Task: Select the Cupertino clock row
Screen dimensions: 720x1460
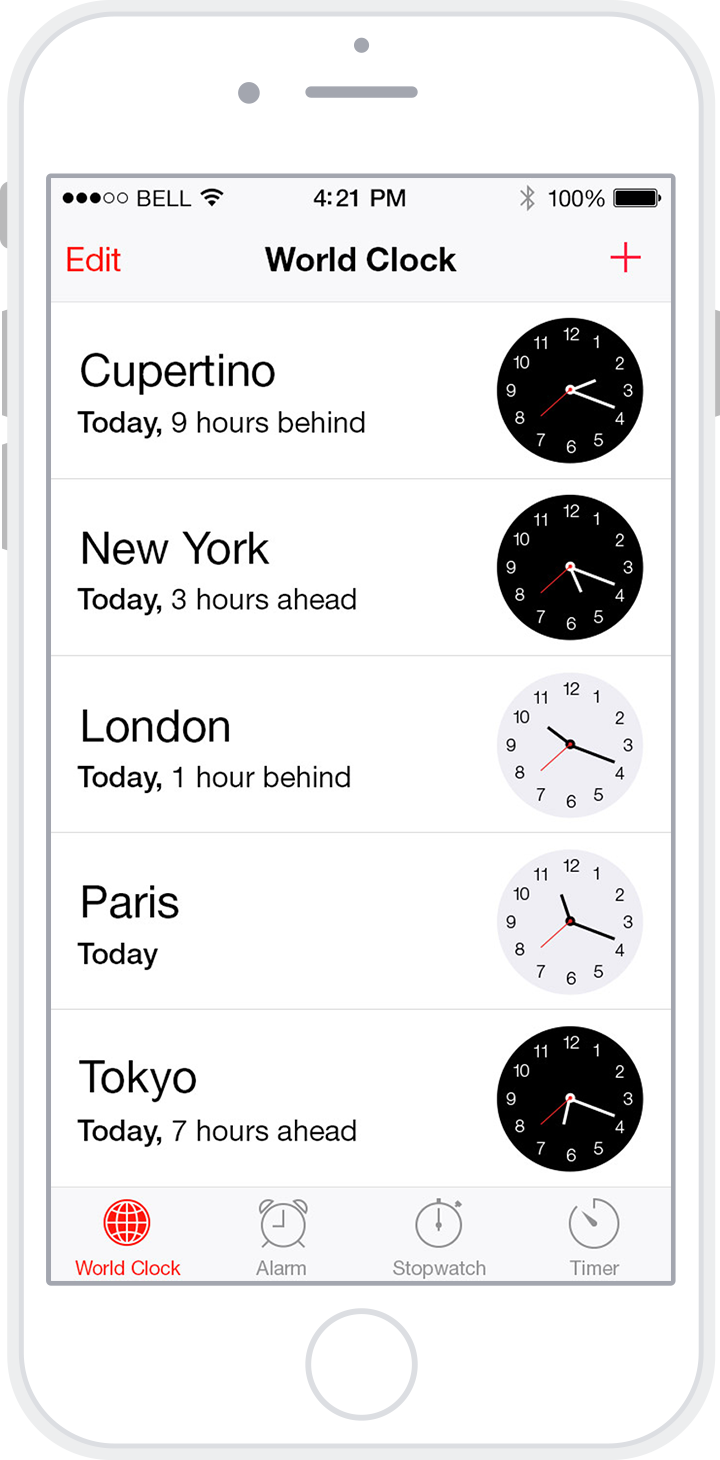Action: (x=361, y=390)
